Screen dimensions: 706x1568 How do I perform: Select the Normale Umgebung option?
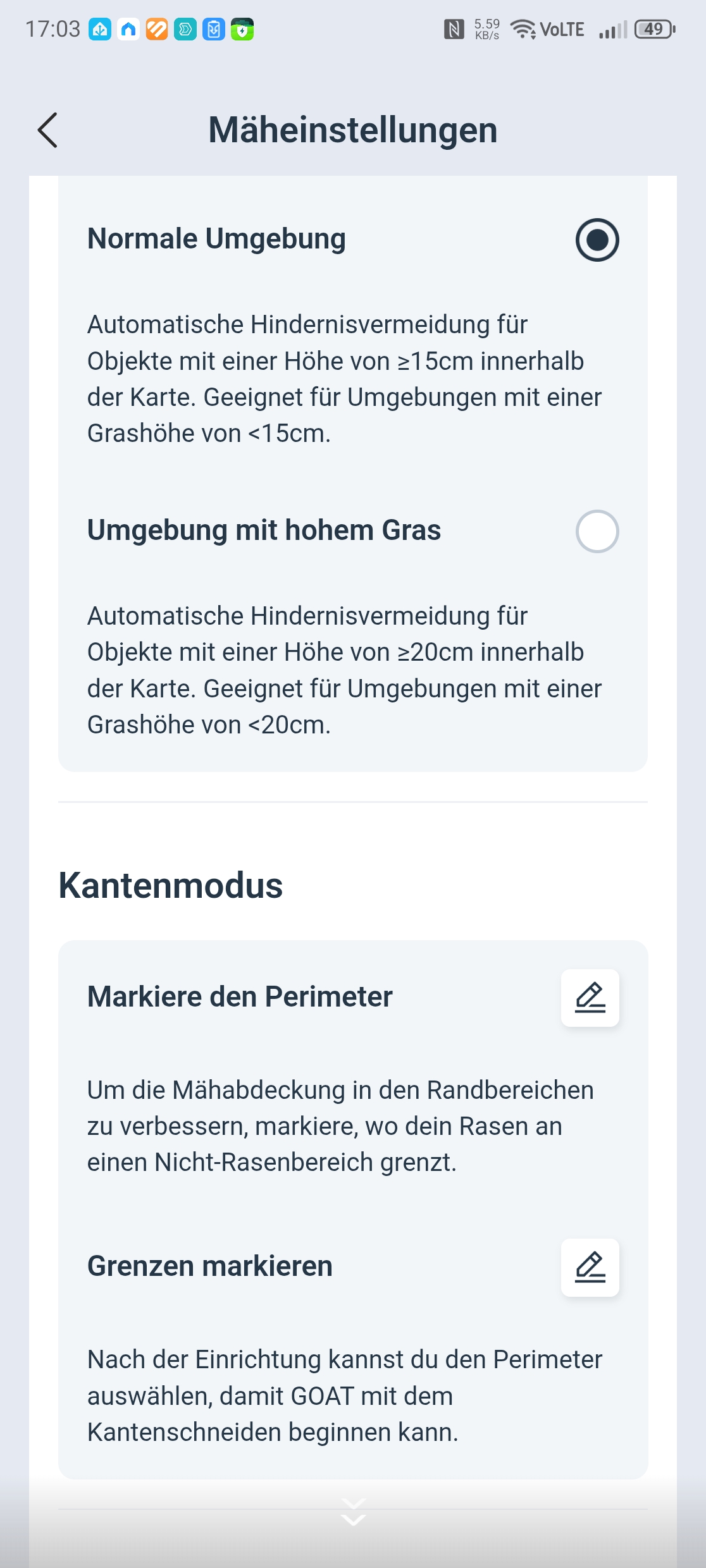[x=597, y=240]
